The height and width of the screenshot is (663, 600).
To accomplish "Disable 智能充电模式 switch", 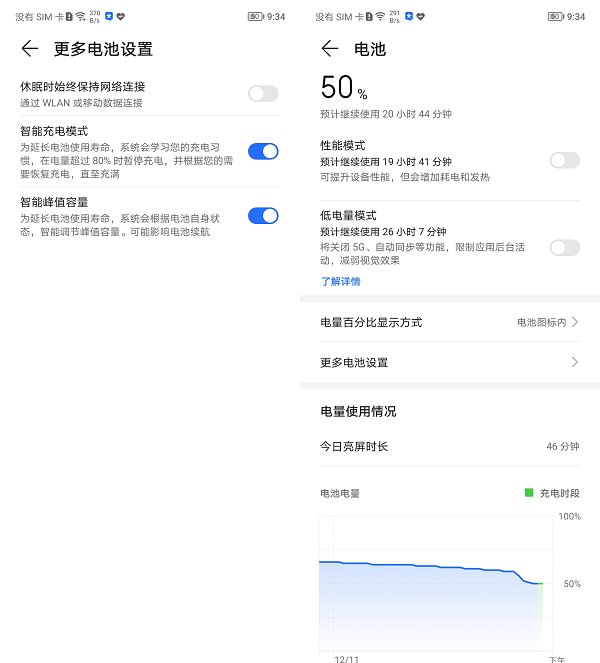I will 263,151.
